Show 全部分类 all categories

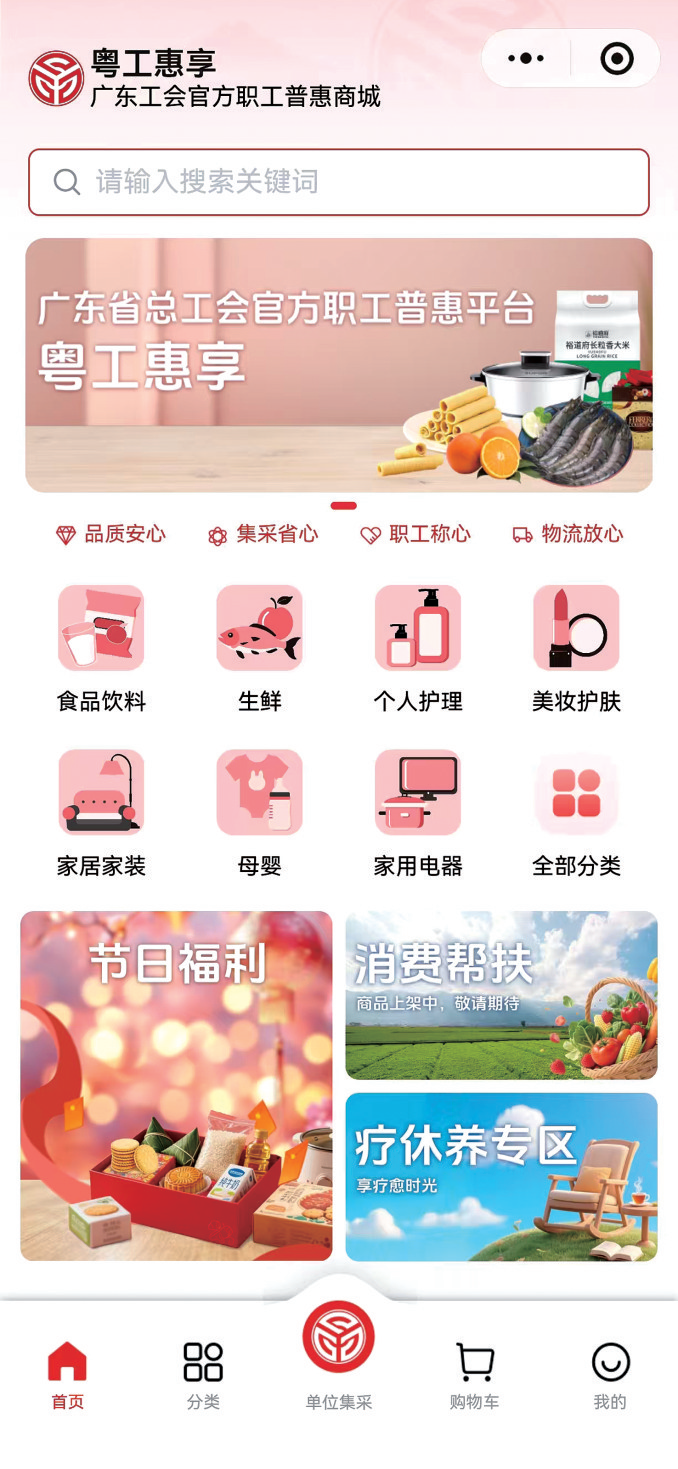click(x=576, y=812)
